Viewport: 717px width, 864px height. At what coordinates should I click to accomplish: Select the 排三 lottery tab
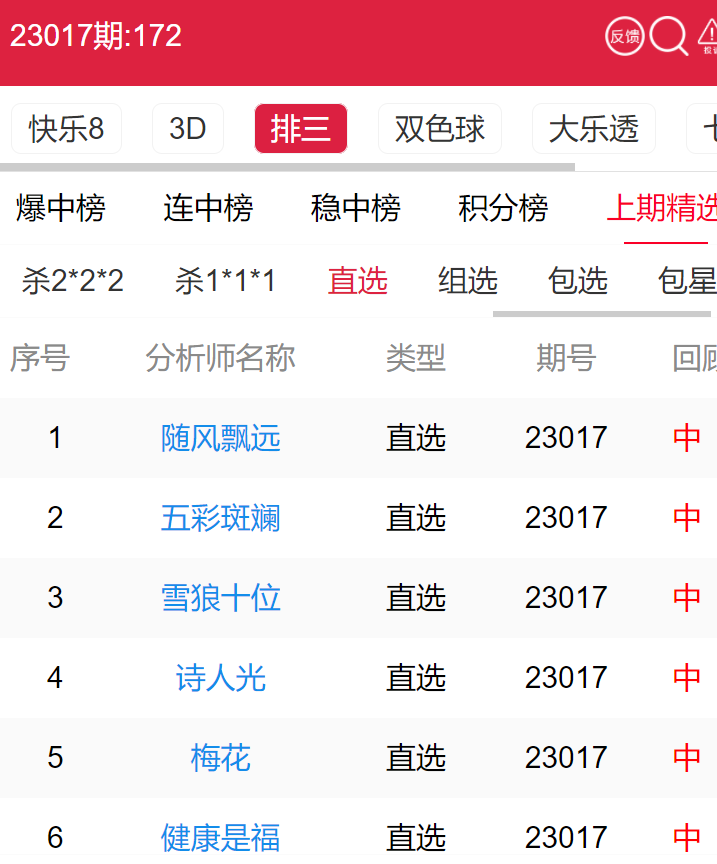pyautogui.click(x=301, y=129)
